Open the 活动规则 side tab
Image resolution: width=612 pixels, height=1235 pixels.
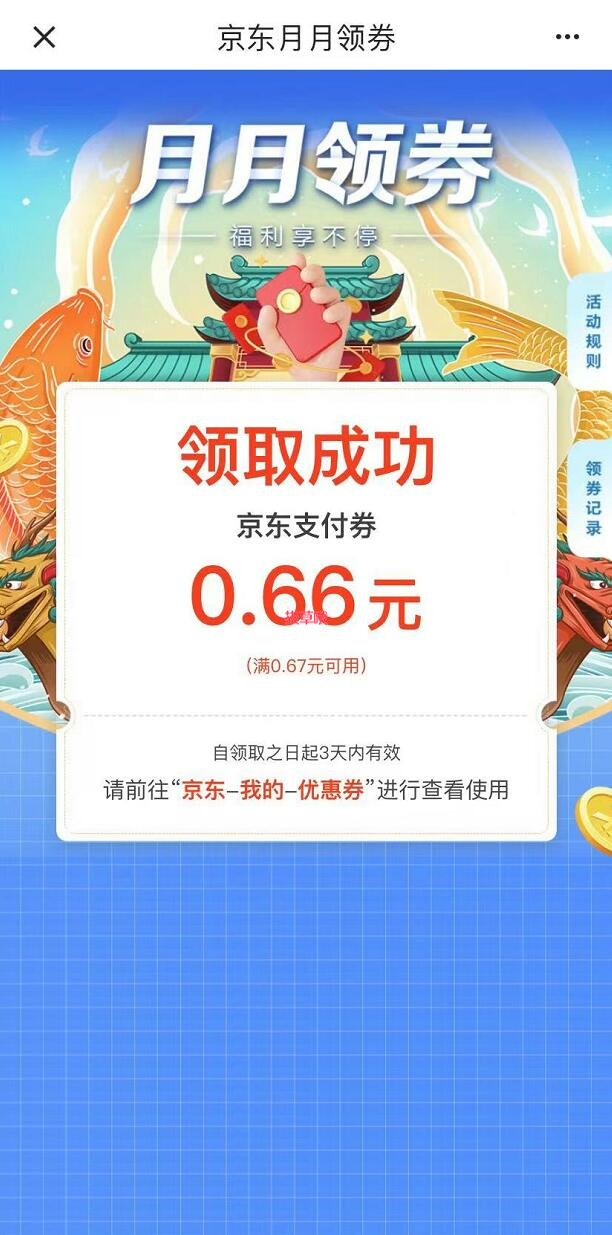coord(593,331)
